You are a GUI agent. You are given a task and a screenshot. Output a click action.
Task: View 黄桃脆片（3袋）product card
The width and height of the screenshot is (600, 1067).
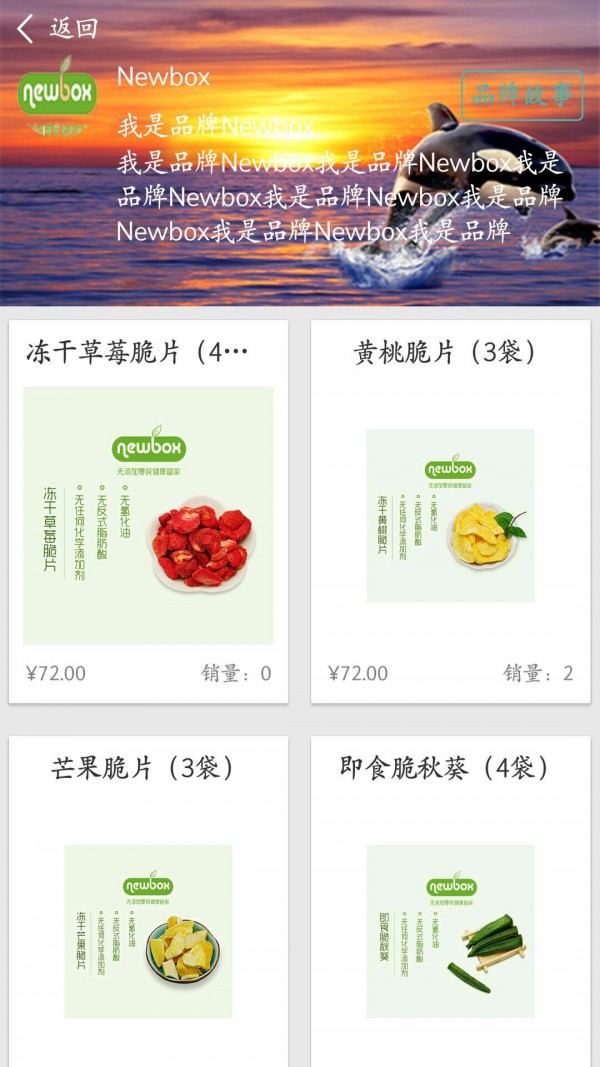click(x=450, y=512)
